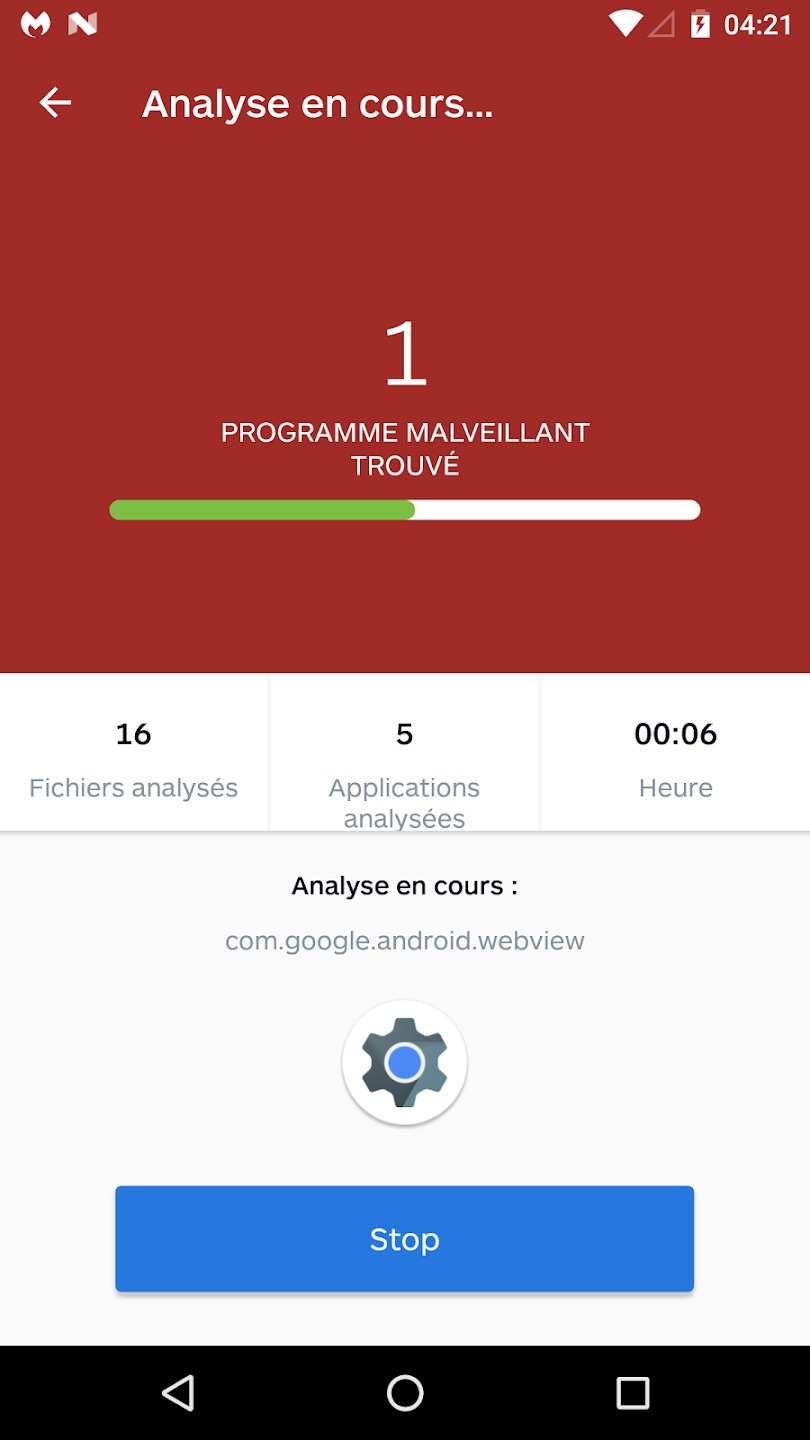Stop the ongoing malware scan
The height and width of the screenshot is (1440, 810).
click(x=404, y=1239)
